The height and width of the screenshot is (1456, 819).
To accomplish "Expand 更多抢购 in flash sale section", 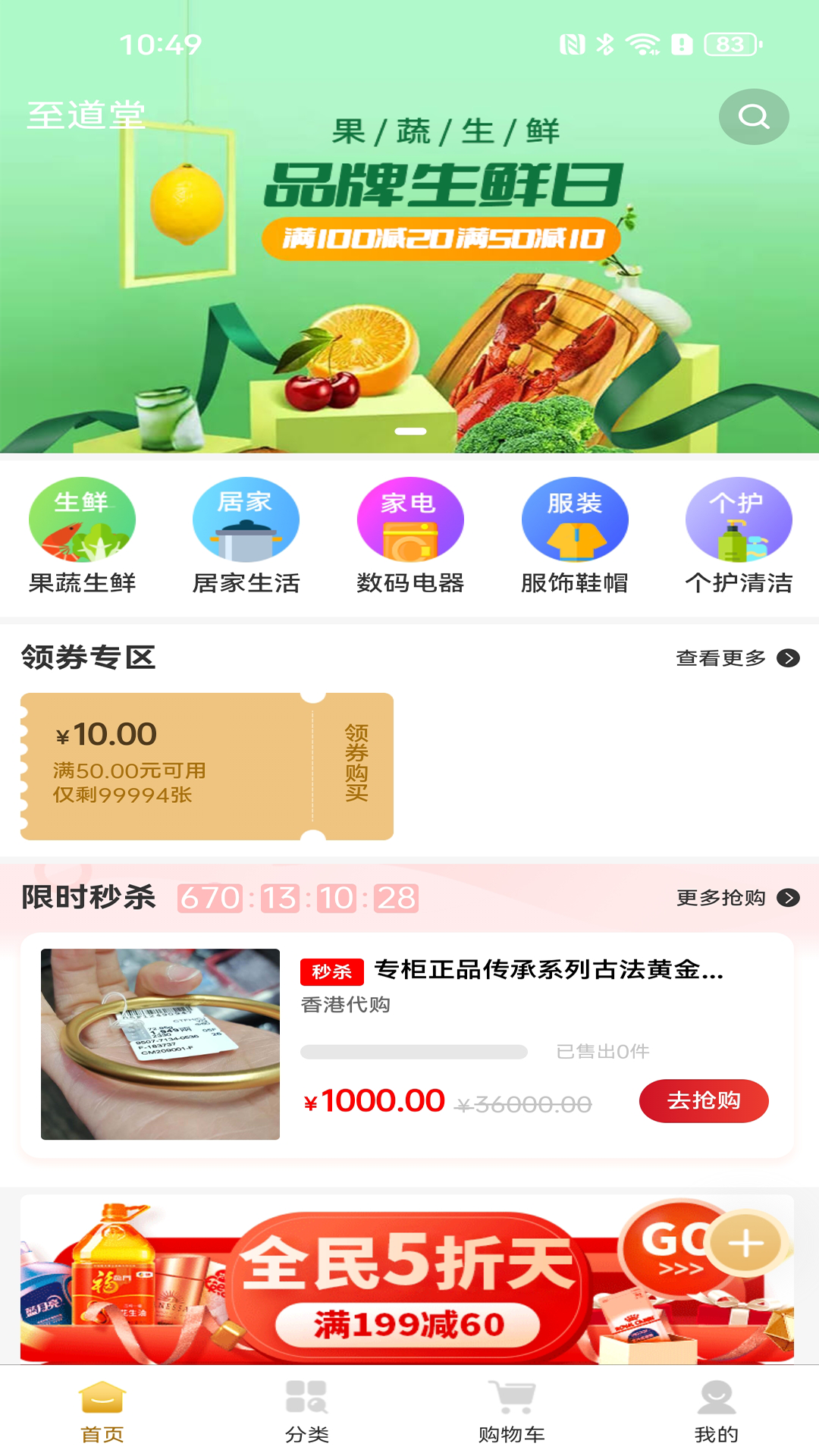I will click(x=720, y=897).
